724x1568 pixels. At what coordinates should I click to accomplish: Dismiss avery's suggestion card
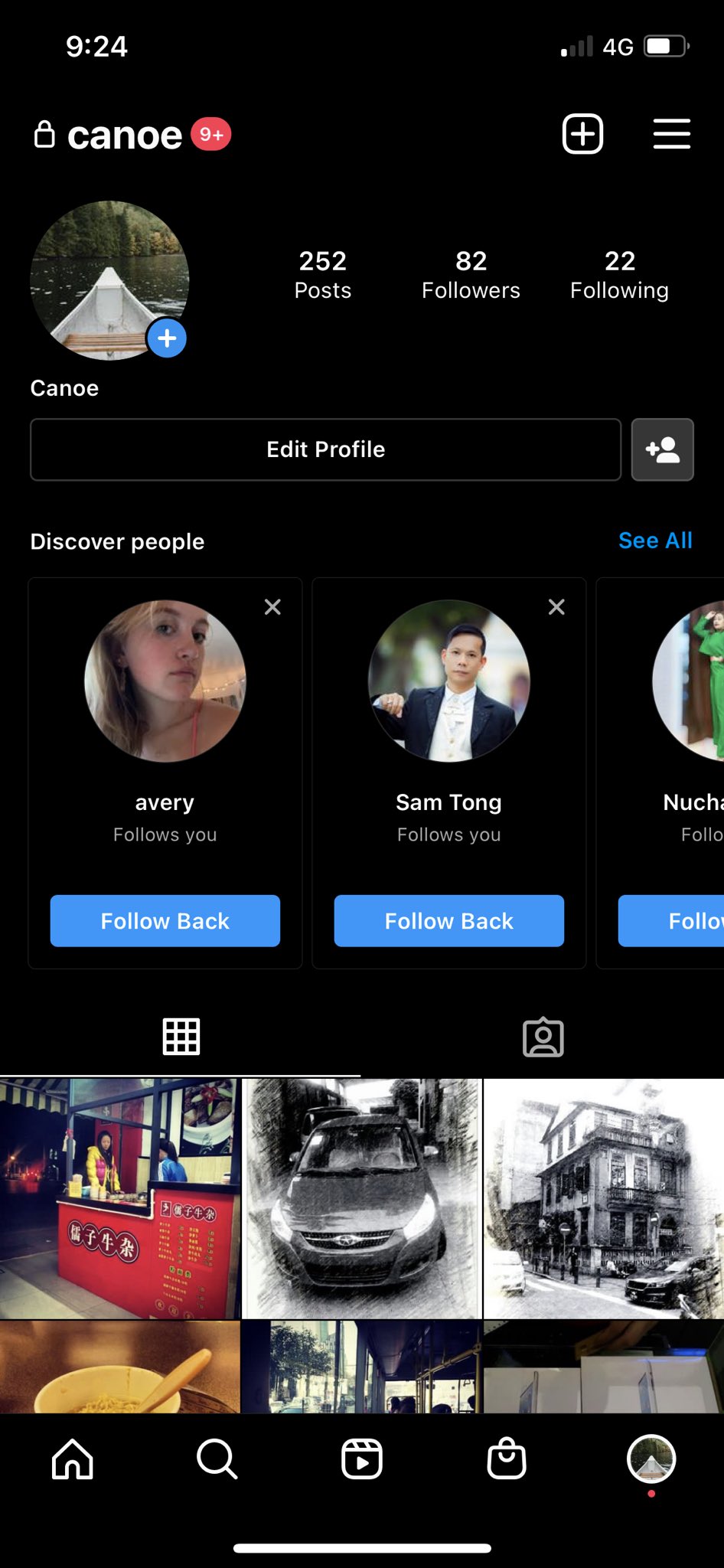(x=272, y=607)
